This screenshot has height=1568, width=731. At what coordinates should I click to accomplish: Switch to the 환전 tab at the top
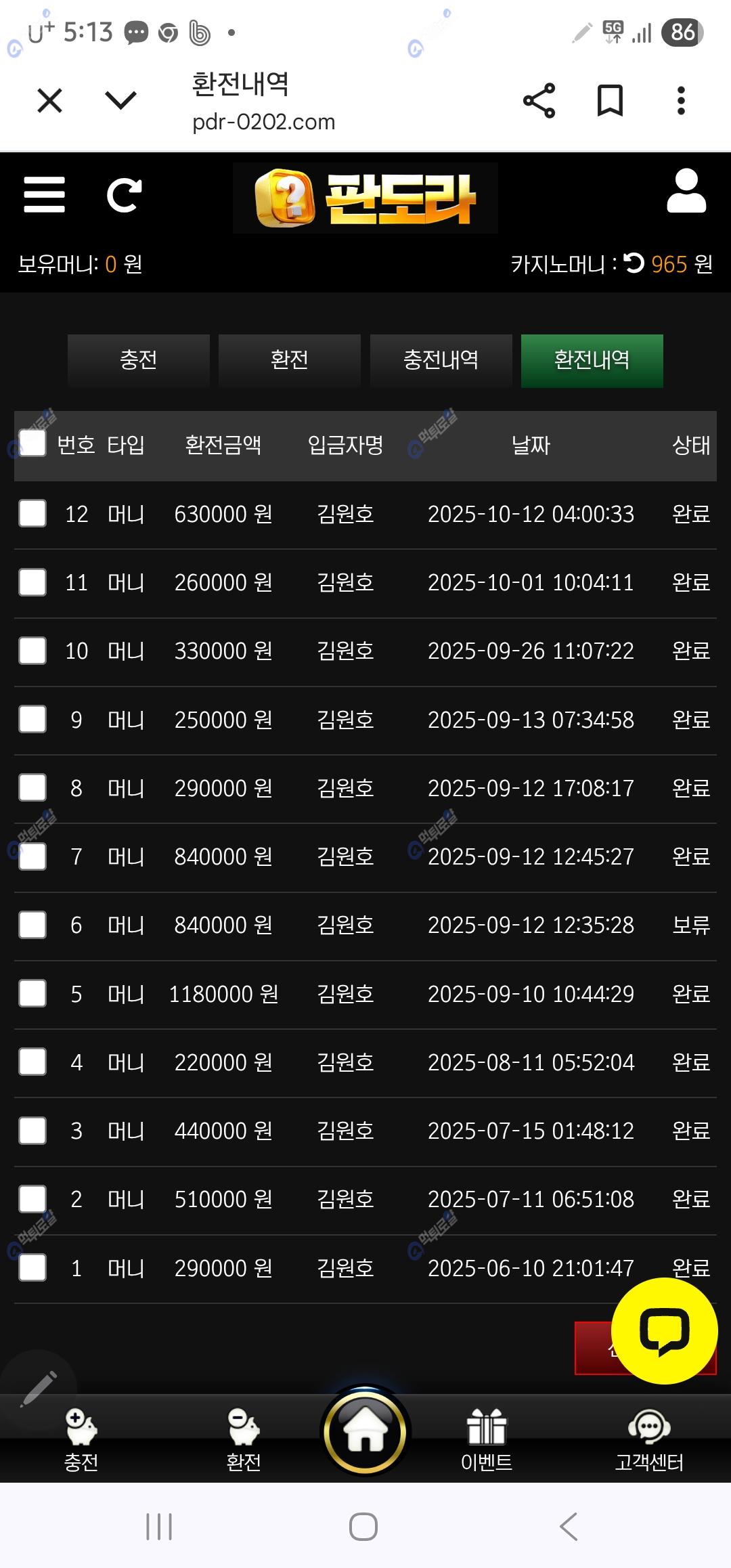pos(289,360)
